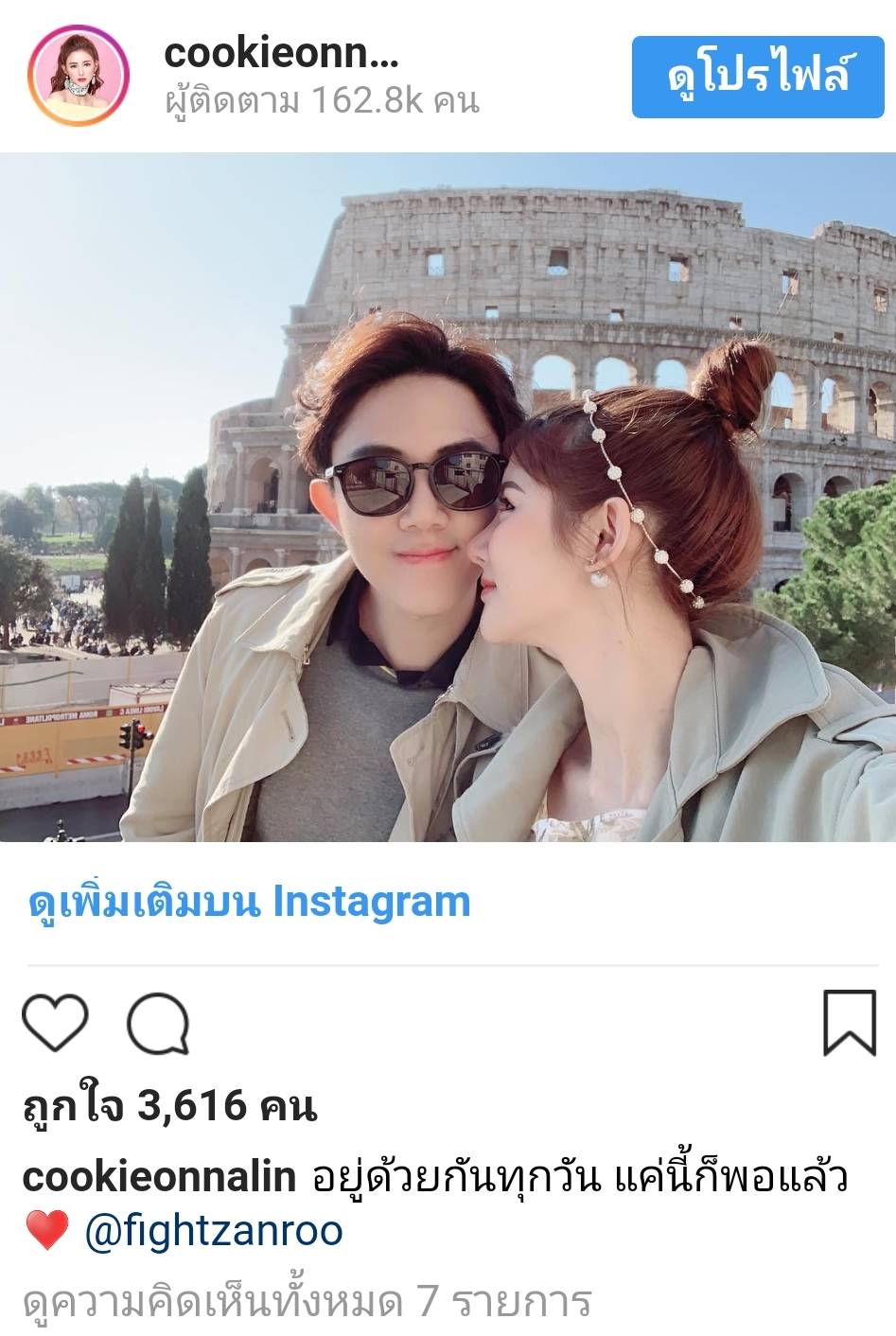Tap the blue ดูโปรไฟล์ button
This screenshot has height=1336, width=896.
point(757,77)
